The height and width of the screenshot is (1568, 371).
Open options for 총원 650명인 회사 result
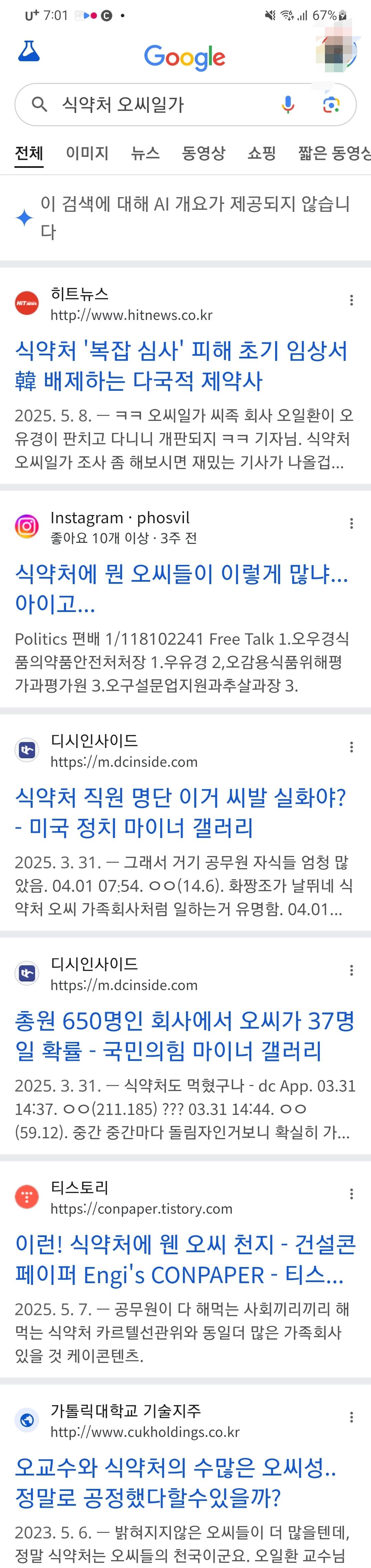[x=351, y=970]
